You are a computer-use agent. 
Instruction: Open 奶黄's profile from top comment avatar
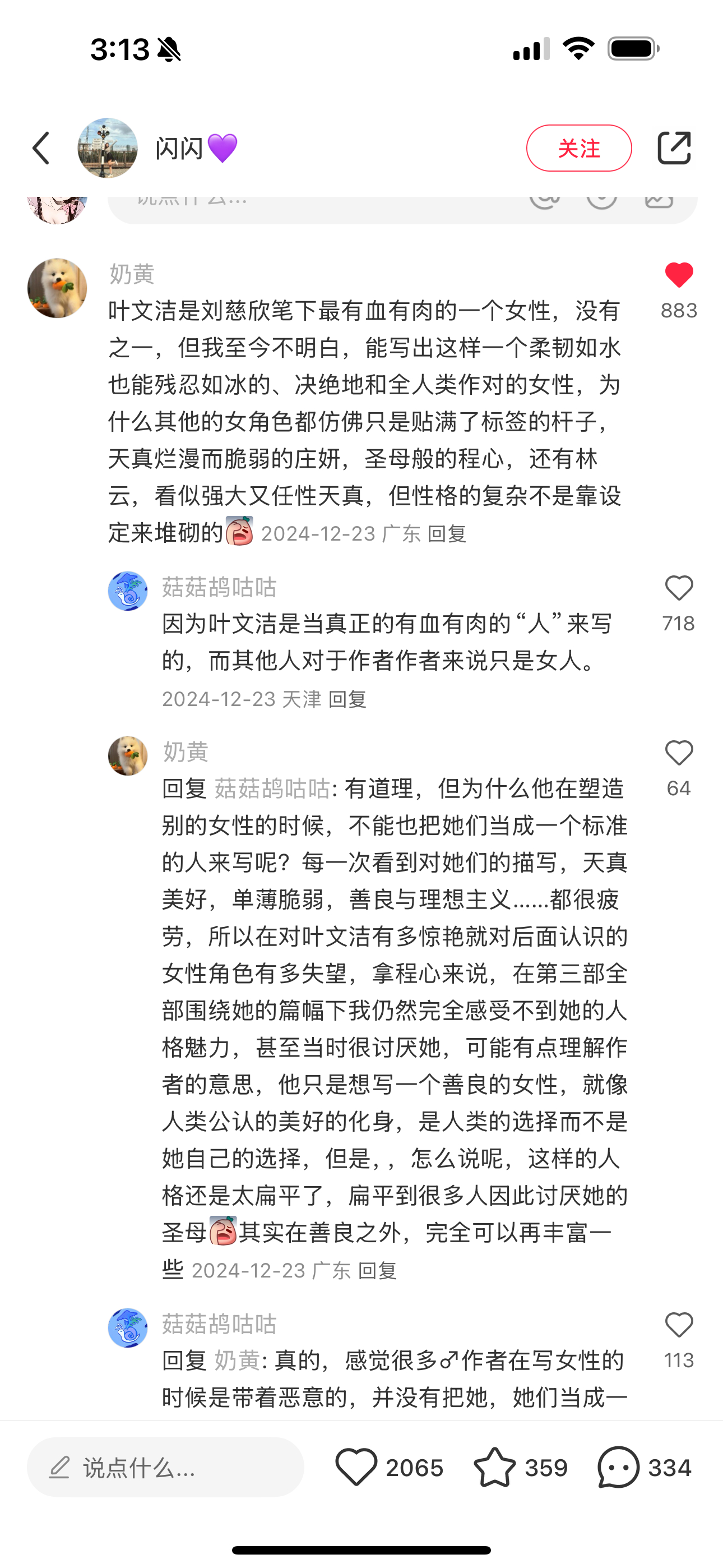point(57,288)
